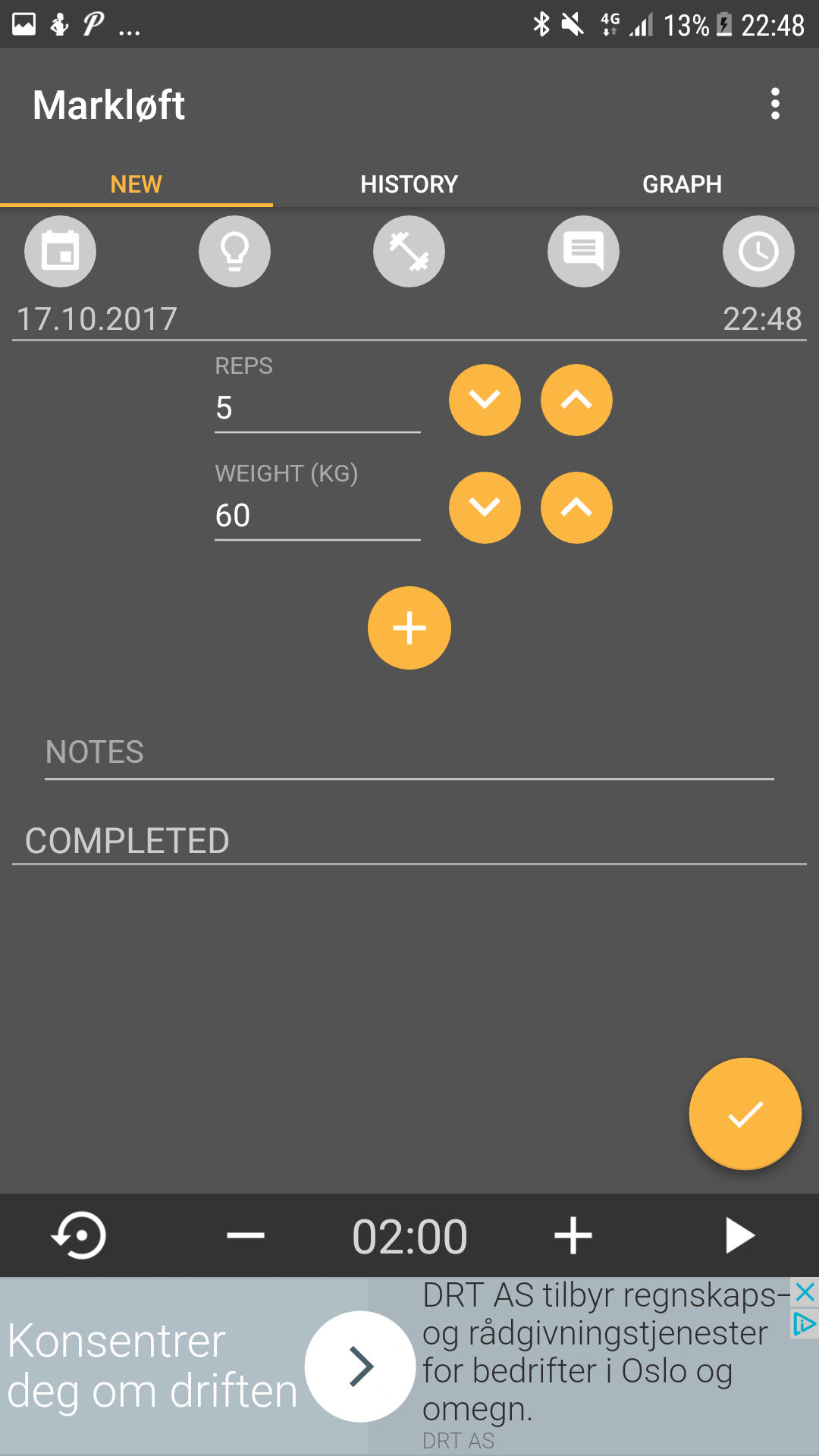
Task: Tap the clock time picker icon
Action: click(758, 251)
